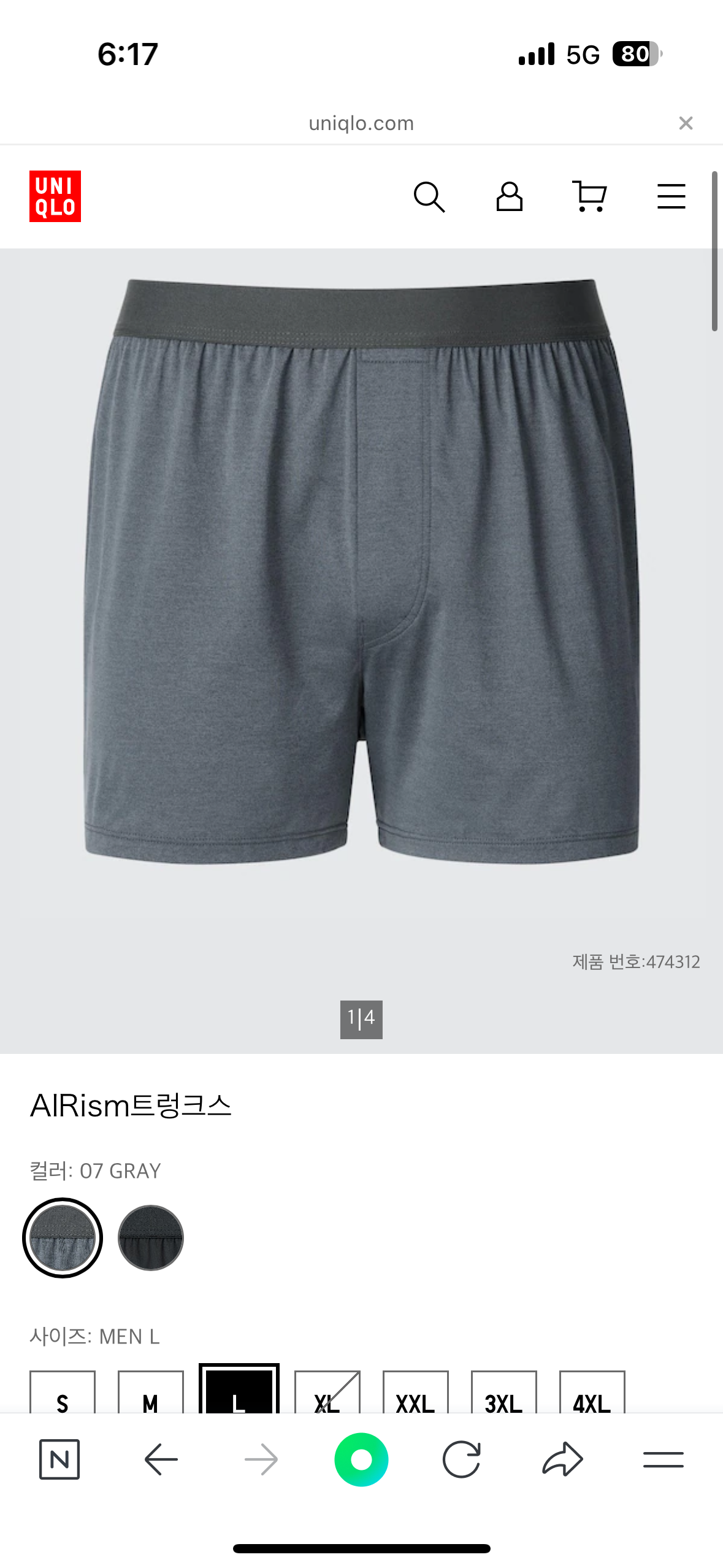
Task: Go back to the previous page
Action: click(161, 1459)
